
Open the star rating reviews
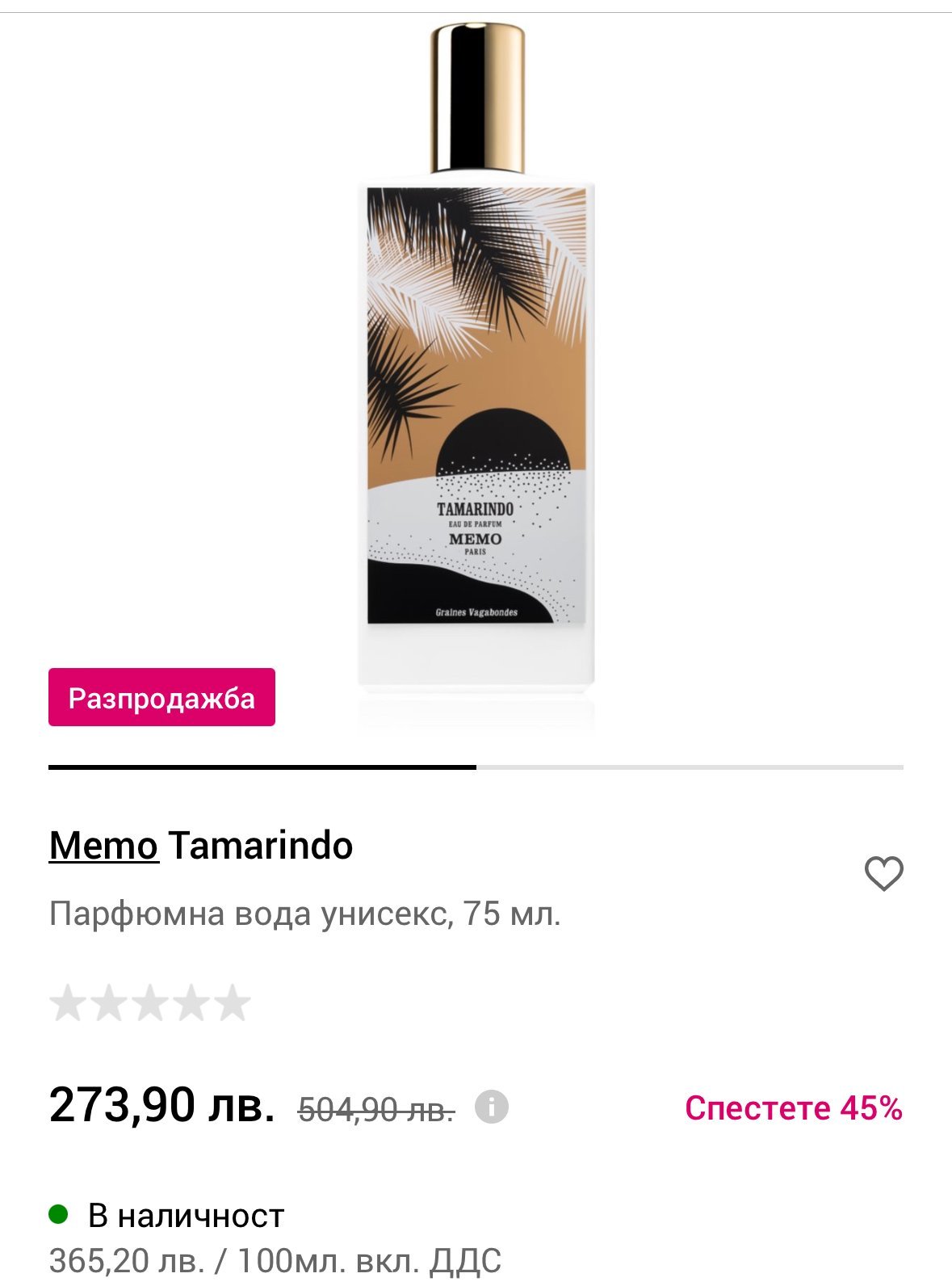(x=150, y=1003)
